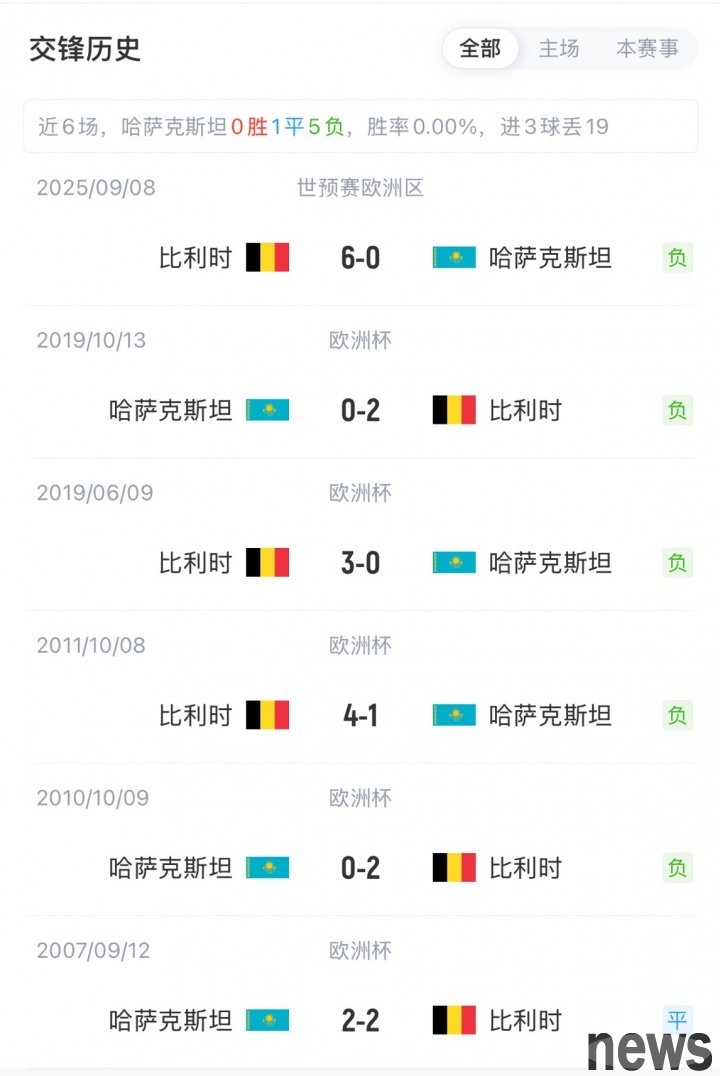
Task: Open the 2007/09/12 2-2 draw match
Action: (360, 1021)
